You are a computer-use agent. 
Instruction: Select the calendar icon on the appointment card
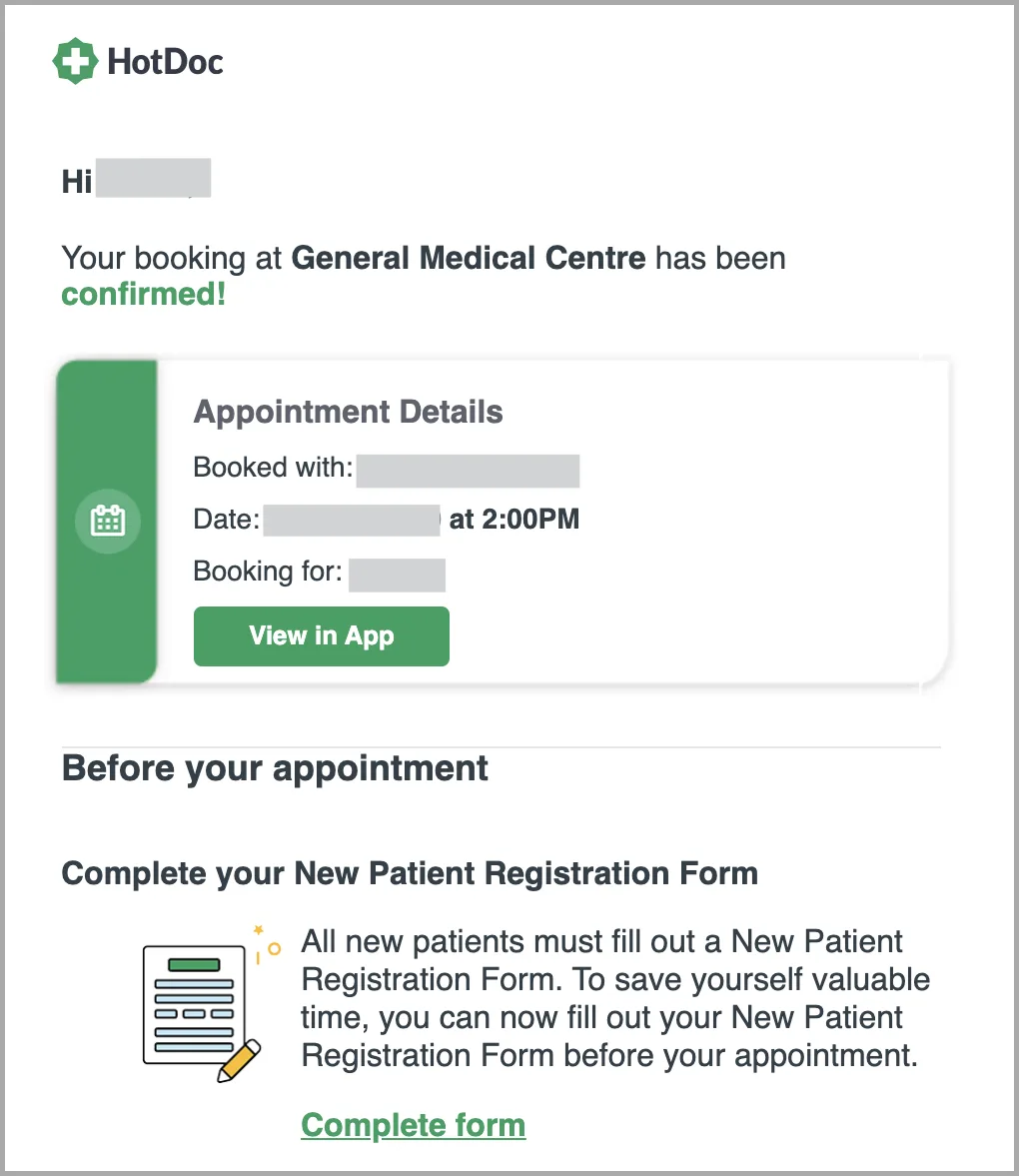coord(108,521)
